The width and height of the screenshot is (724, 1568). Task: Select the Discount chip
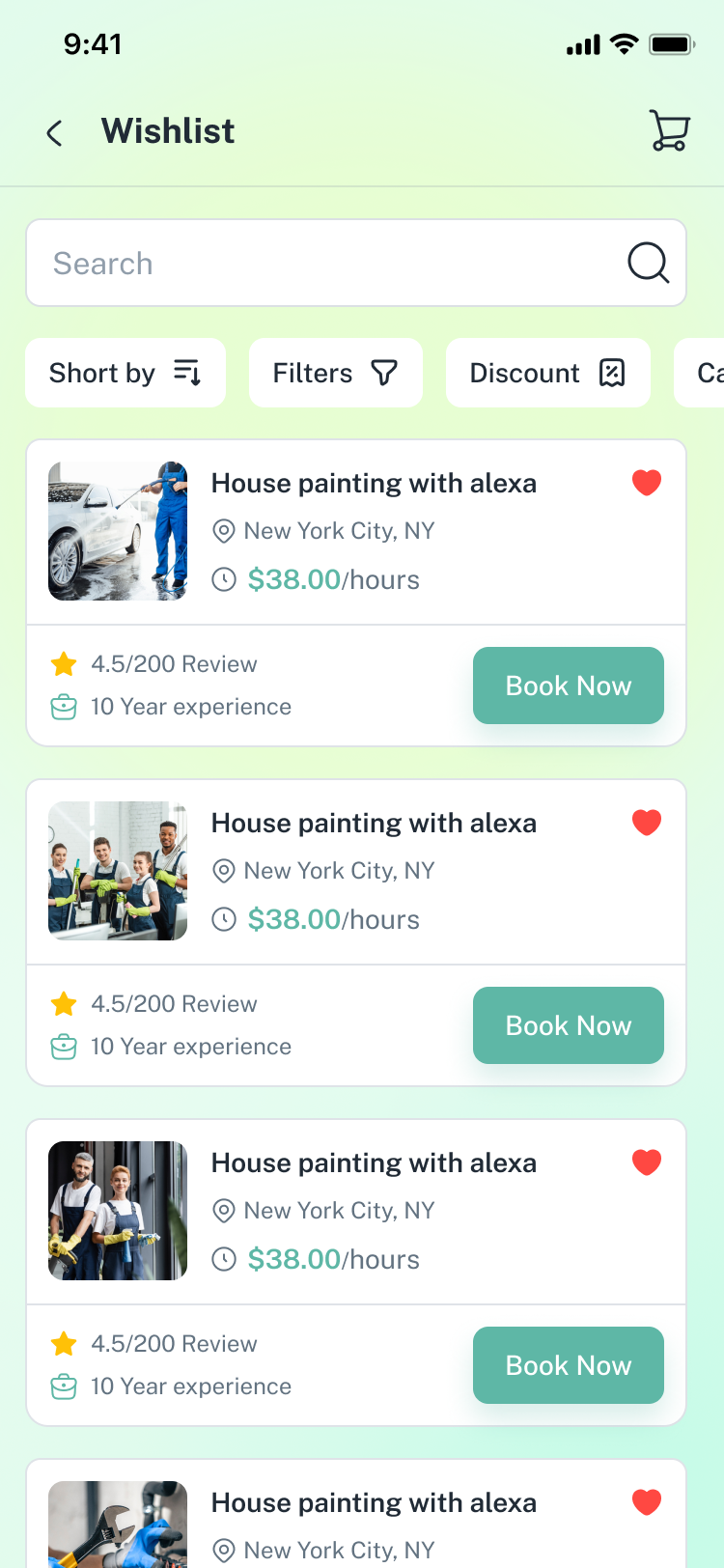tap(547, 373)
